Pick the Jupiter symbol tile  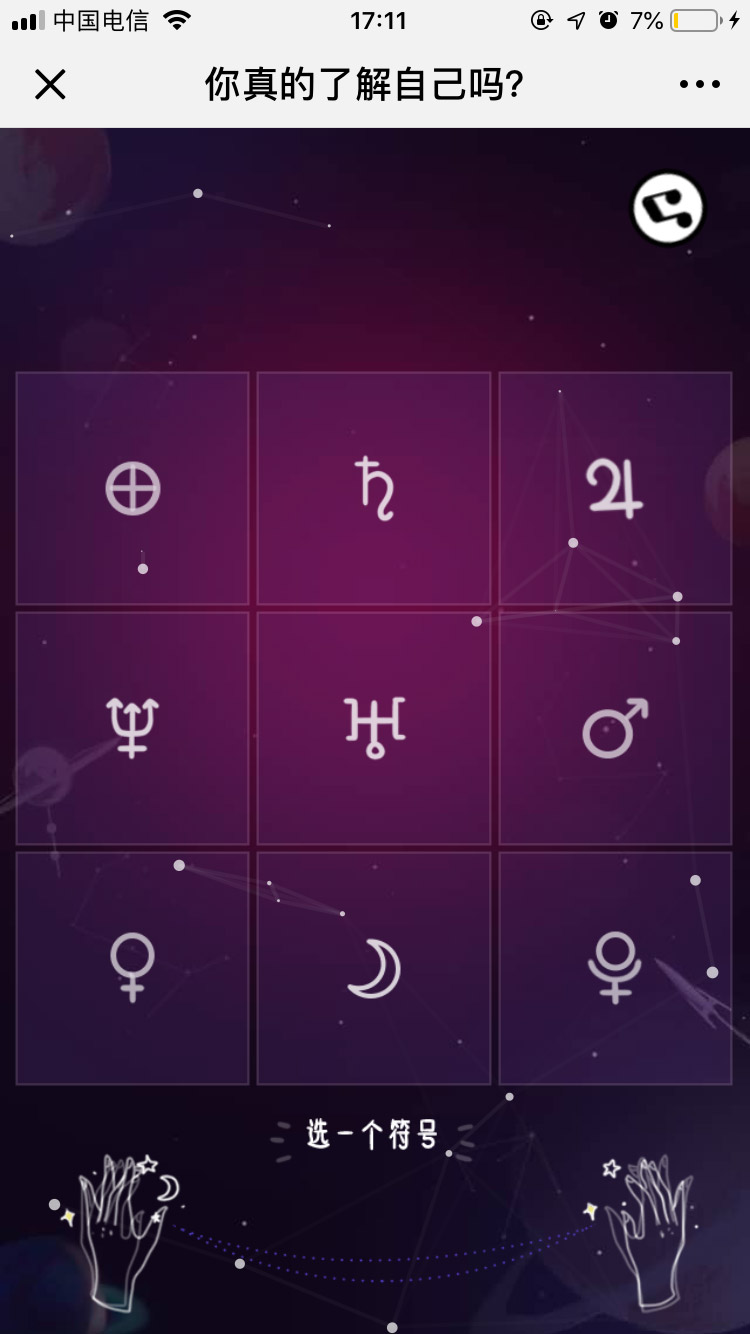pos(615,489)
